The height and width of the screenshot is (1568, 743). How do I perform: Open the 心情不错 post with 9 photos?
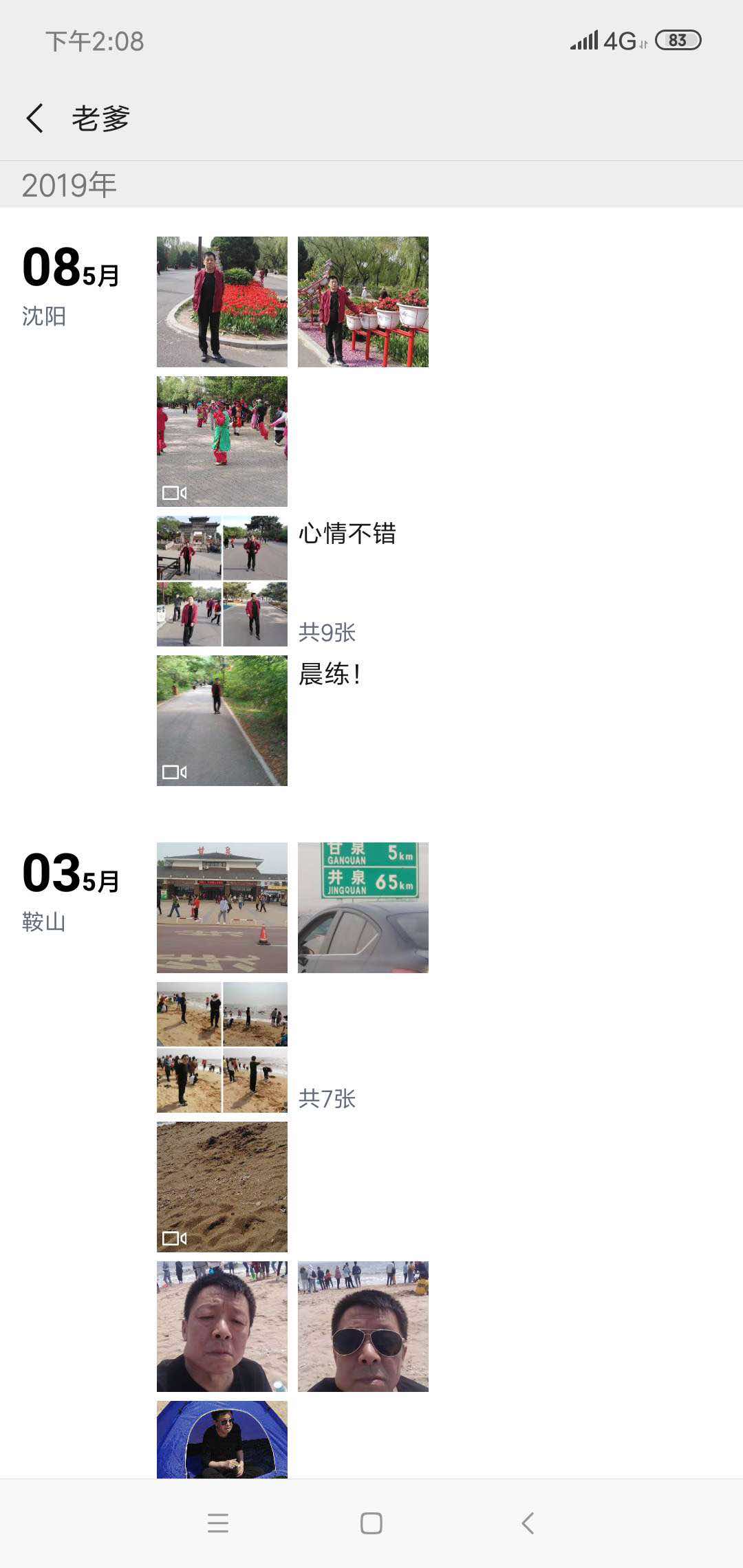(222, 581)
